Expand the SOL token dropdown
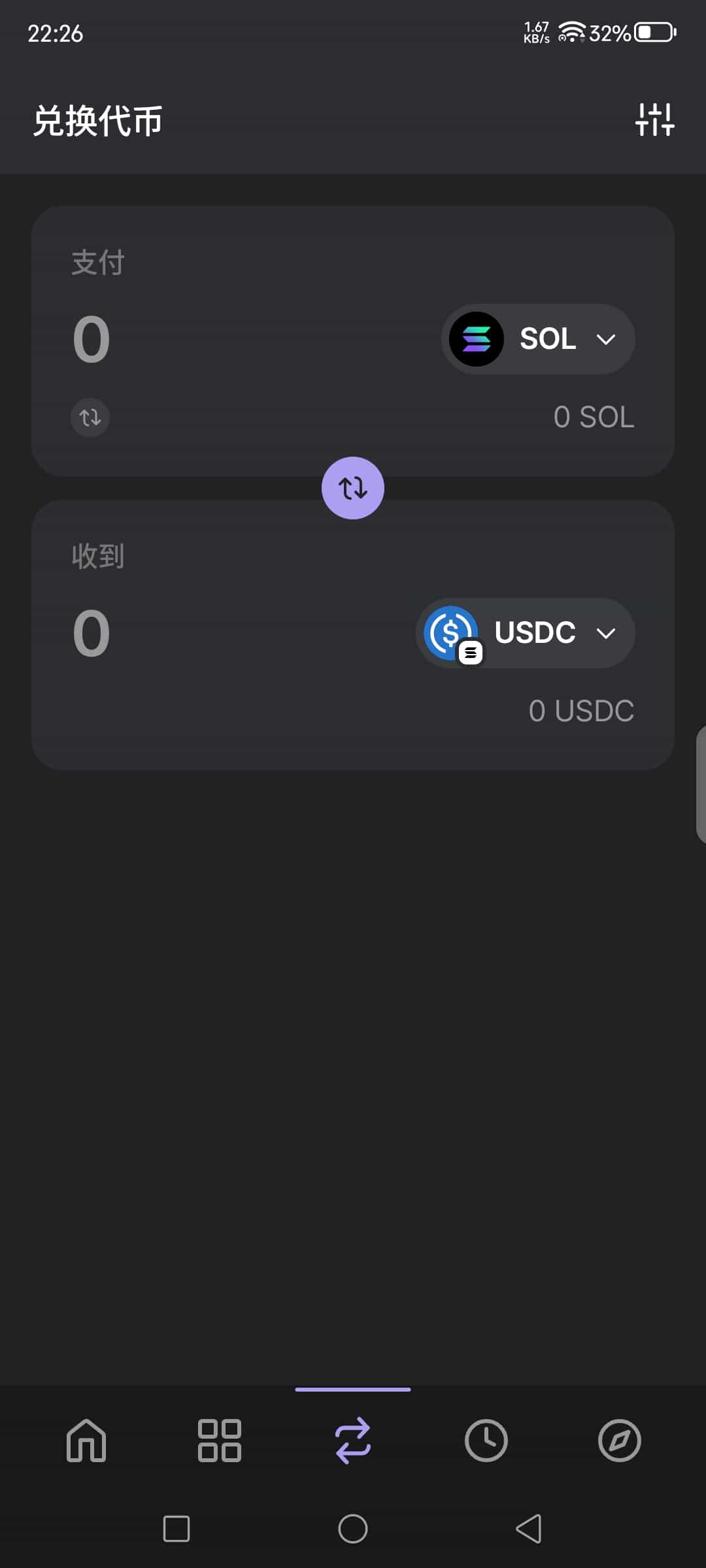 click(x=538, y=339)
